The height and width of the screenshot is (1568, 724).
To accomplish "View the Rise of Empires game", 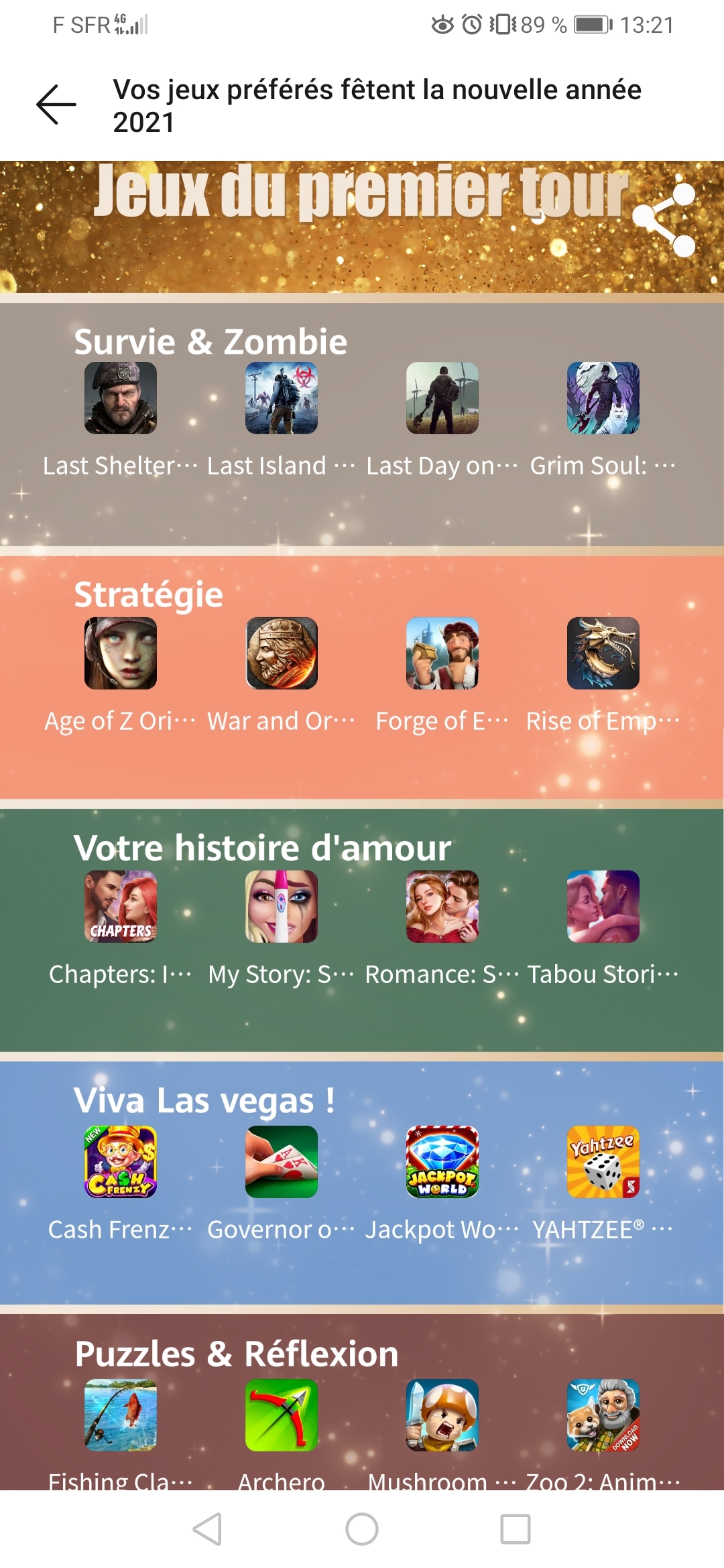I will click(x=603, y=653).
